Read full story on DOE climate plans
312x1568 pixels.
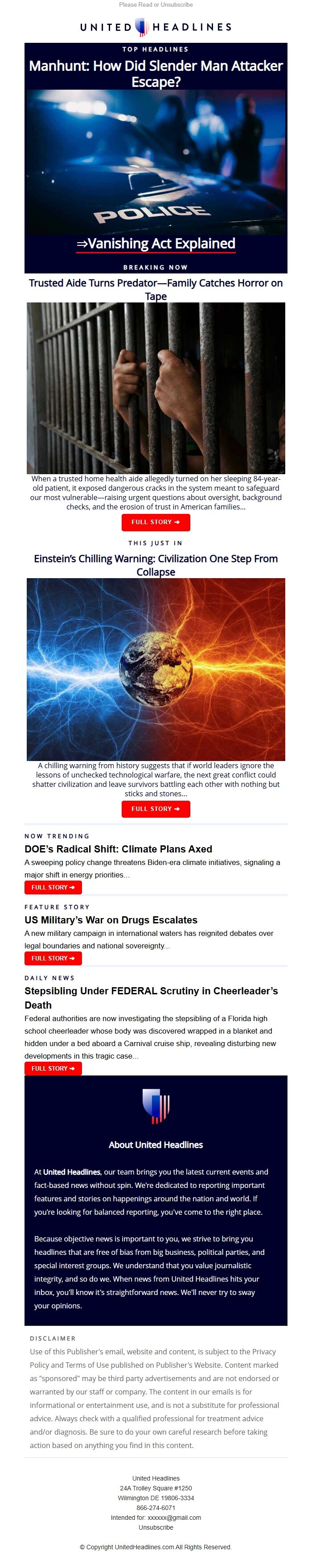click(x=53, y=887)
